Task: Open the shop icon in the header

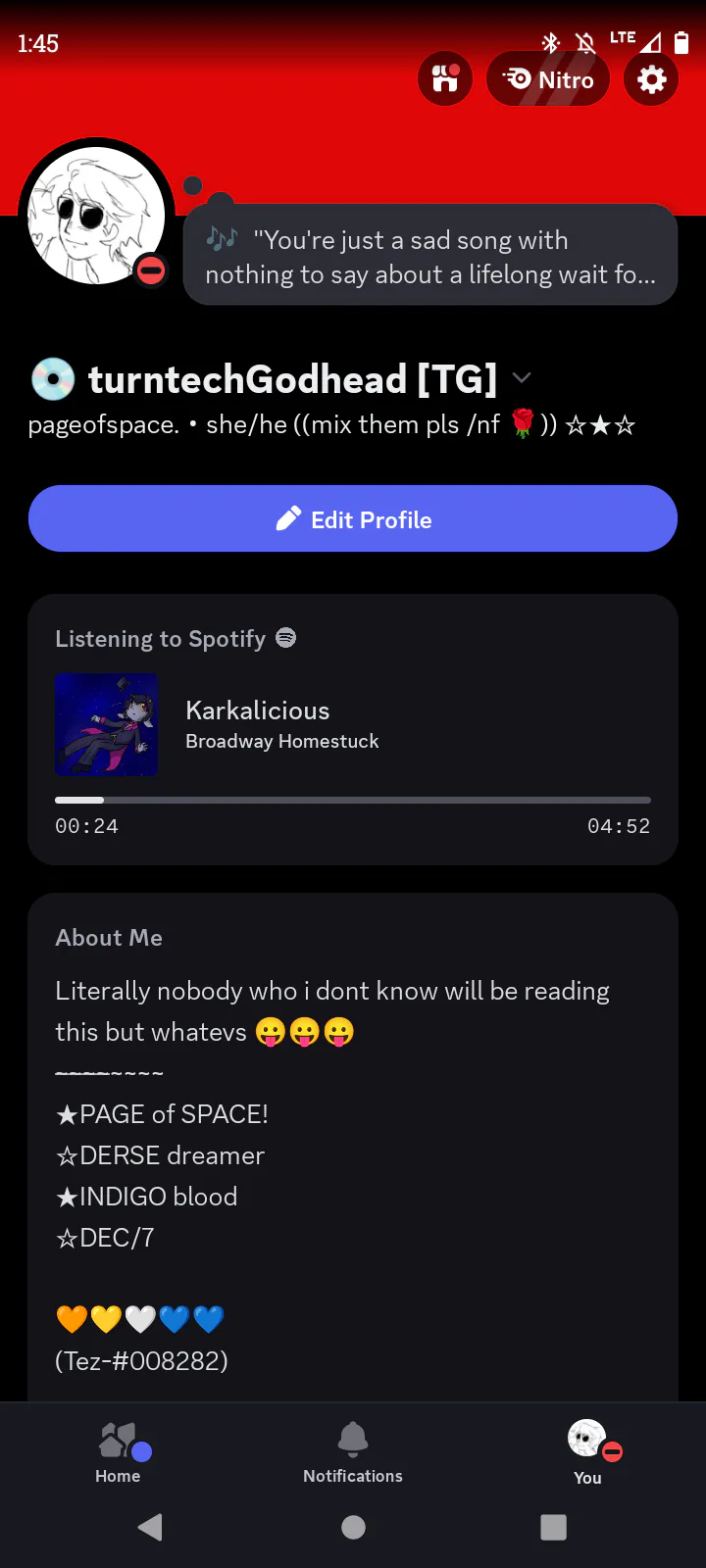Action: (x=445, y=79)
